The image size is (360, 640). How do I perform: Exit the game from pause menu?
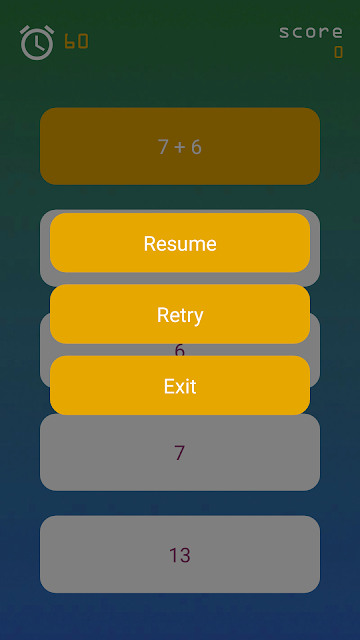[180, 386]
